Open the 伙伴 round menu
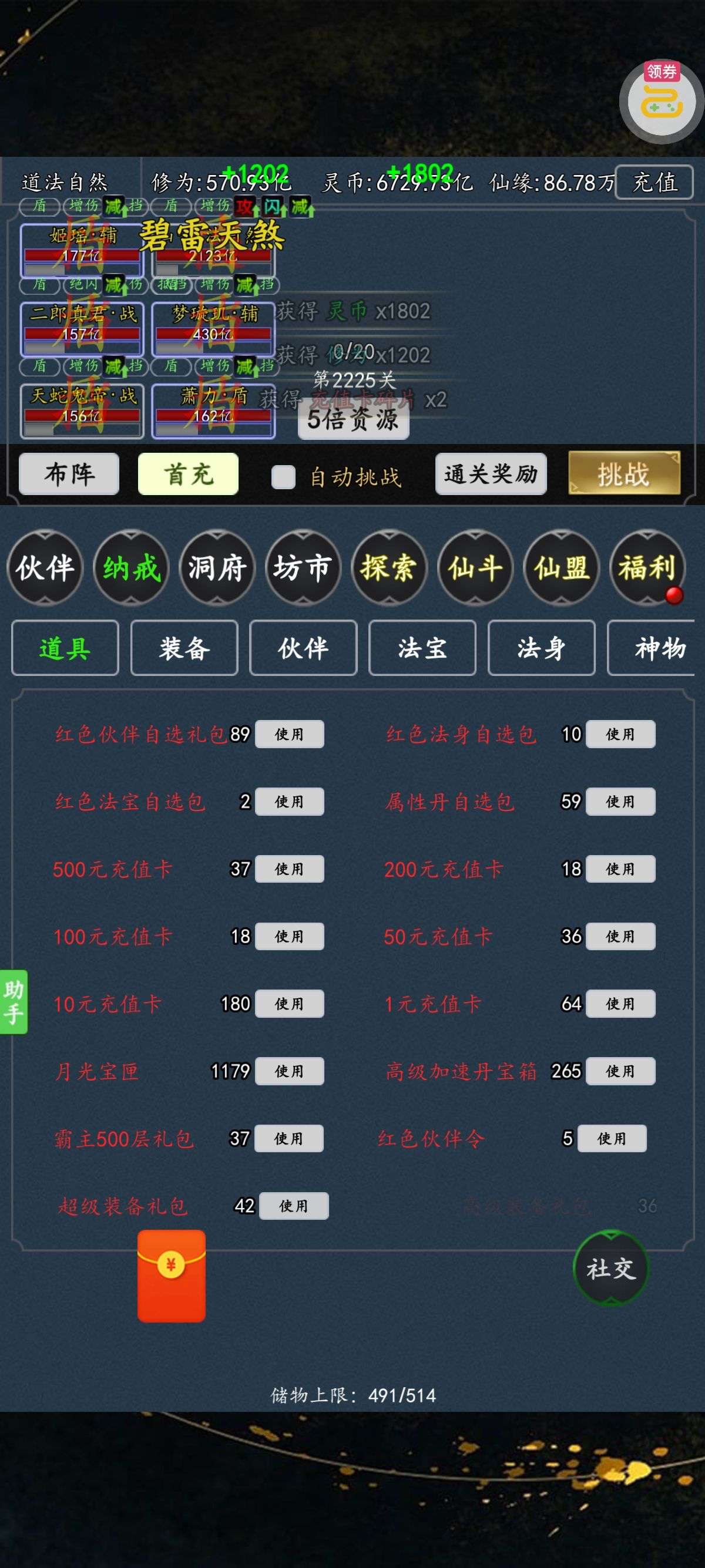705x1568 pixels. 45,567
